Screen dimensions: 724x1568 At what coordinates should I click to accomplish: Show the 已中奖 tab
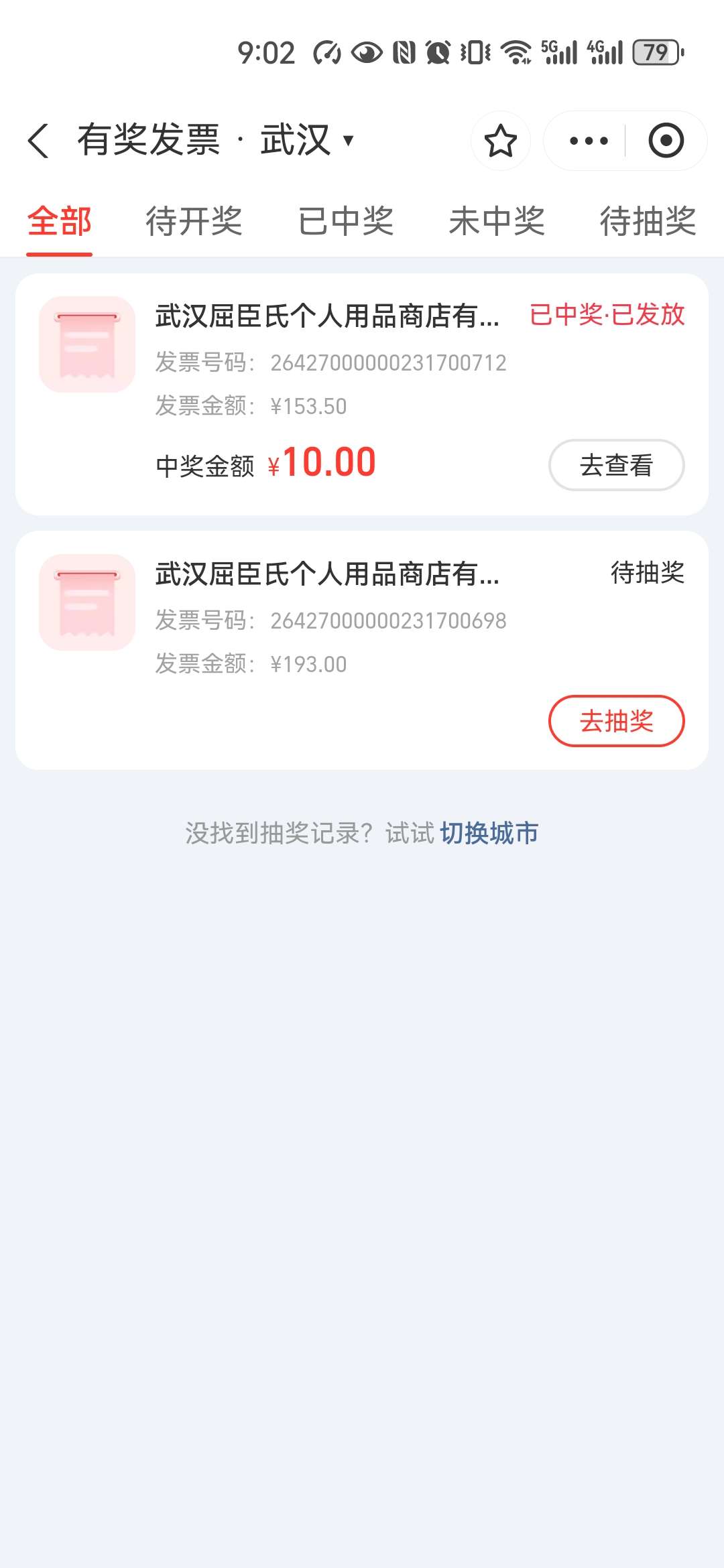345,221
